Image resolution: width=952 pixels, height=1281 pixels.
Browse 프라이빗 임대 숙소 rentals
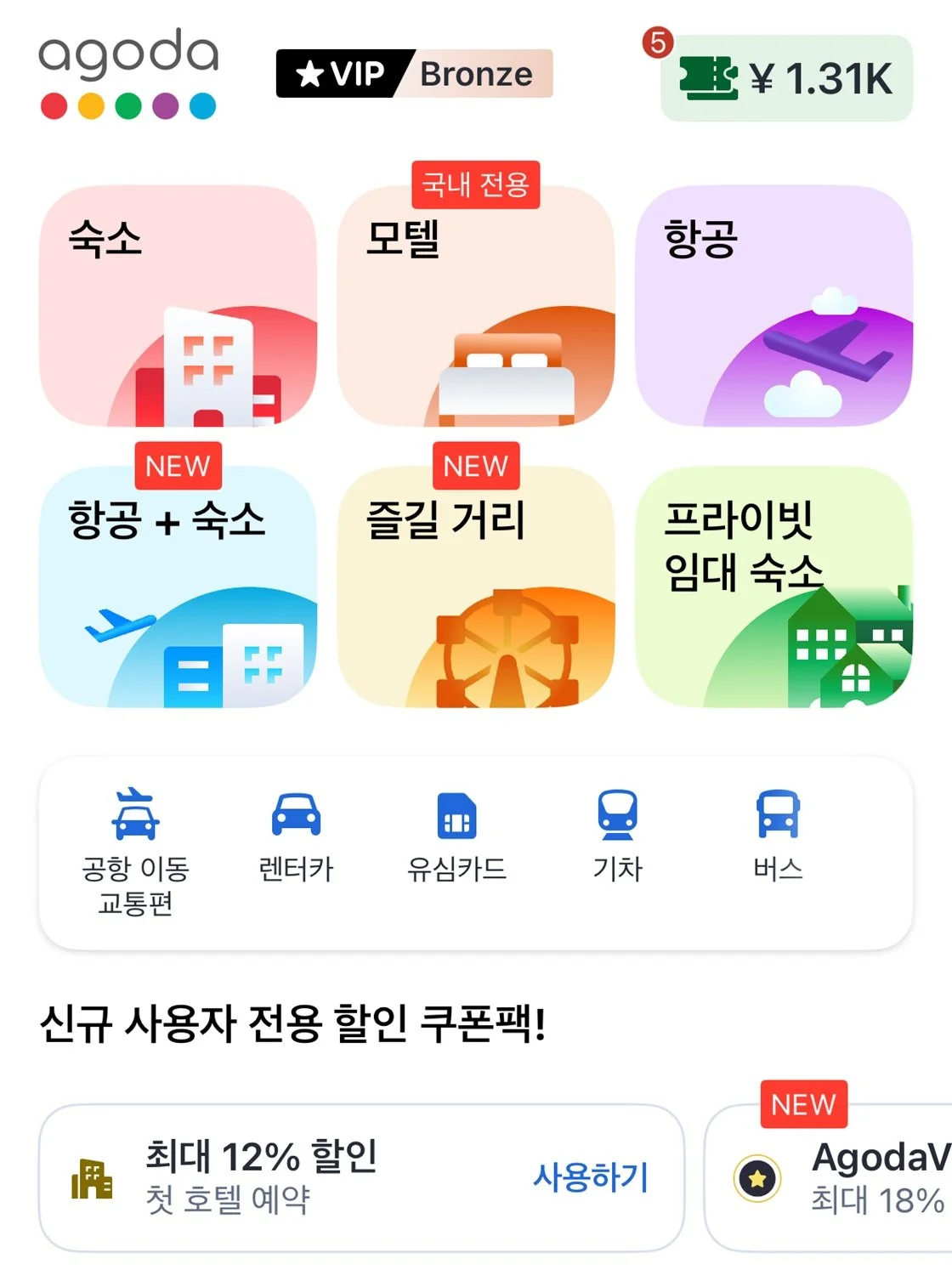click(x=774, y=587)
